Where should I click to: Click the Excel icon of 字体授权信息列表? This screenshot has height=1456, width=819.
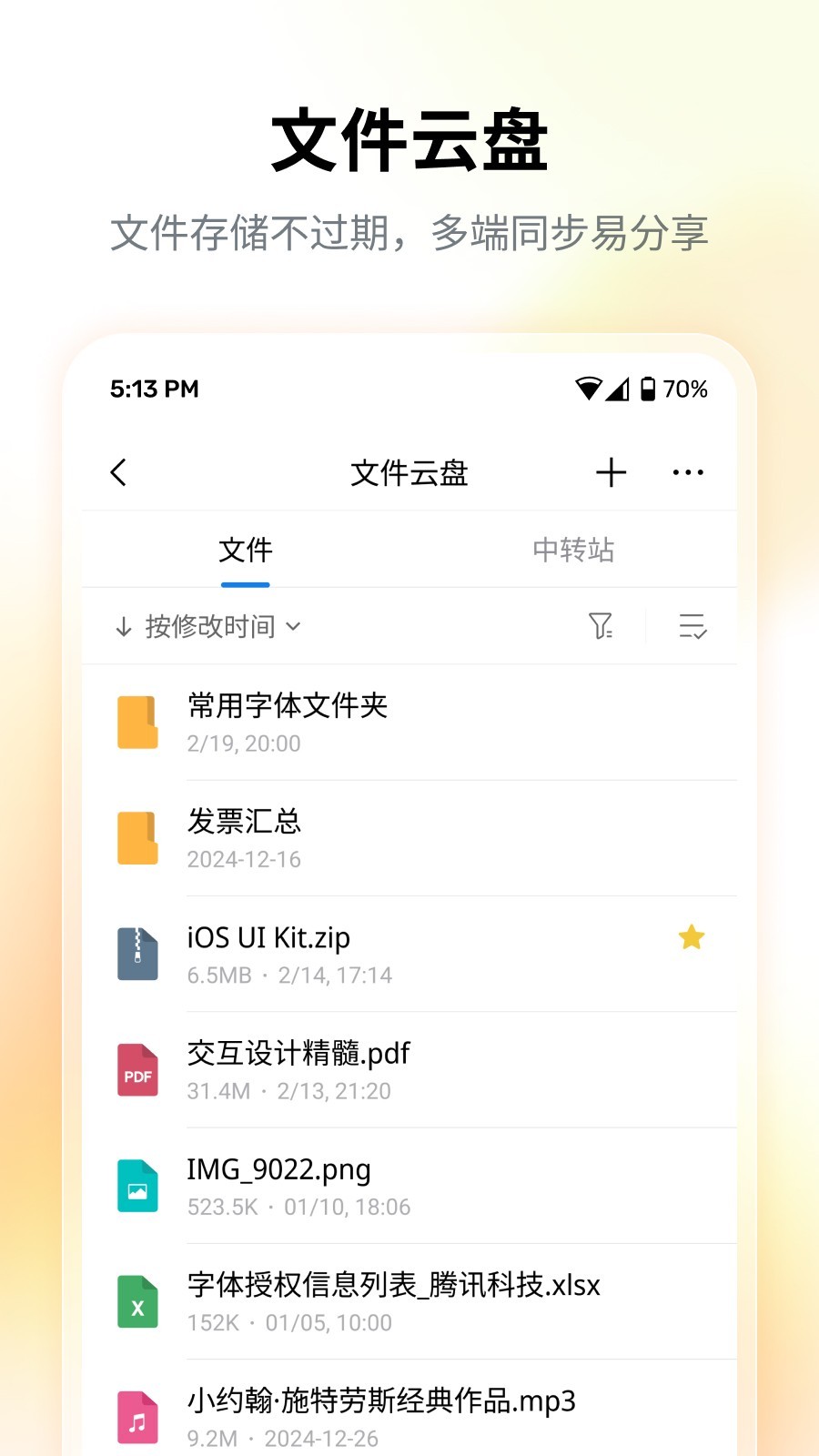(x=136, y=1303)
